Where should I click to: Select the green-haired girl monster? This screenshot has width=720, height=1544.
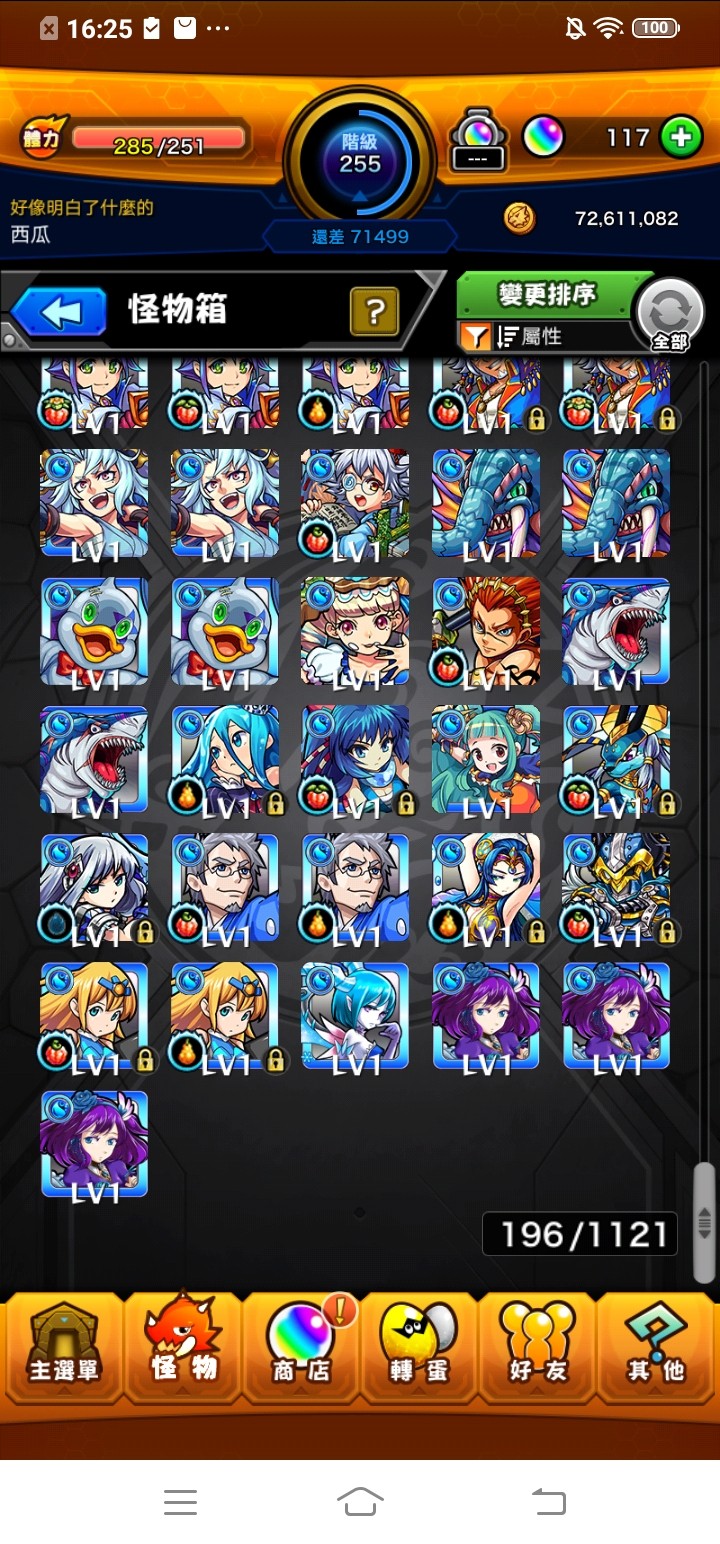pyautogui.click(x=486, y=760)
